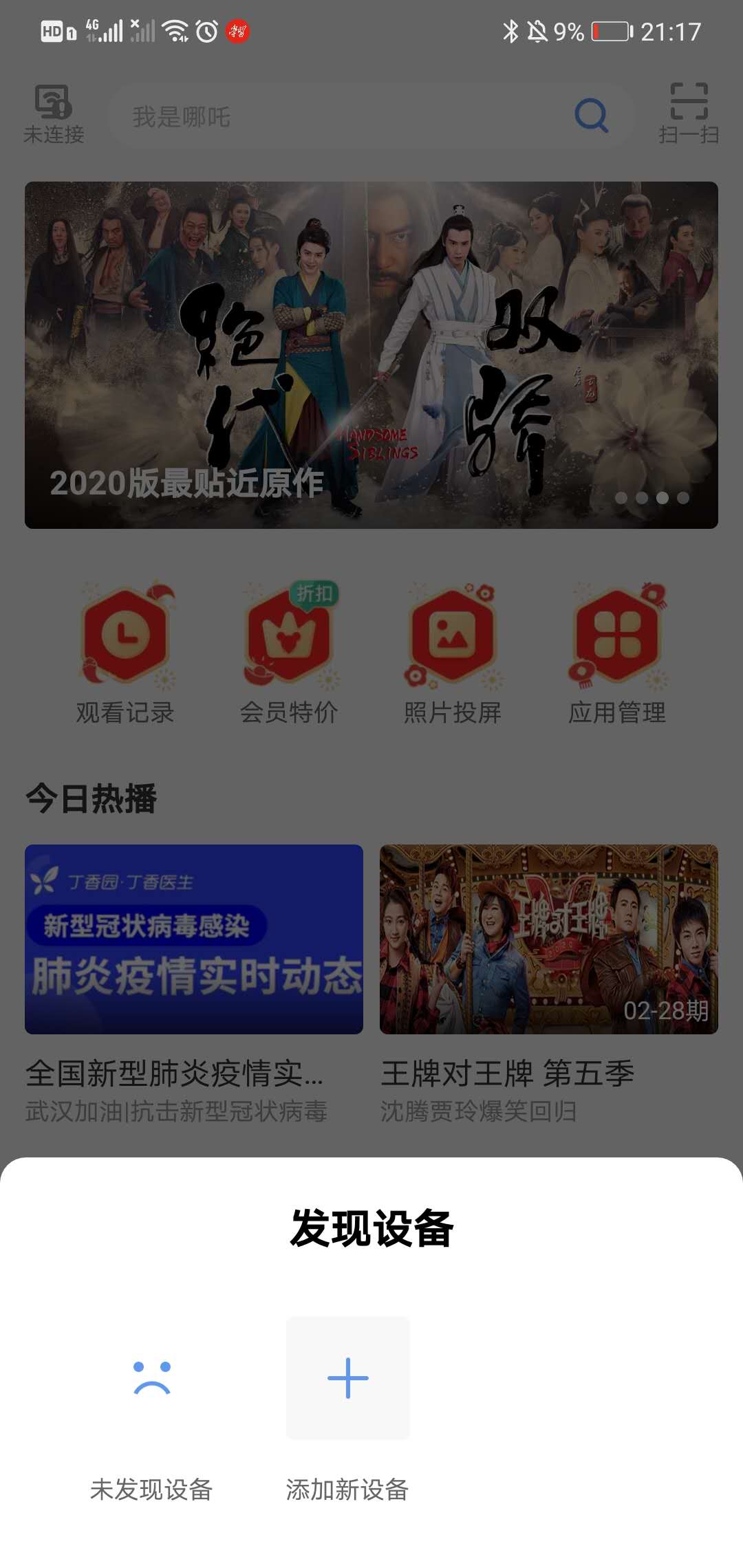Tap the Bluetooth status icon
This screenshot has height=1568, width=743.
pyautogui.click(x=510, y=30)
